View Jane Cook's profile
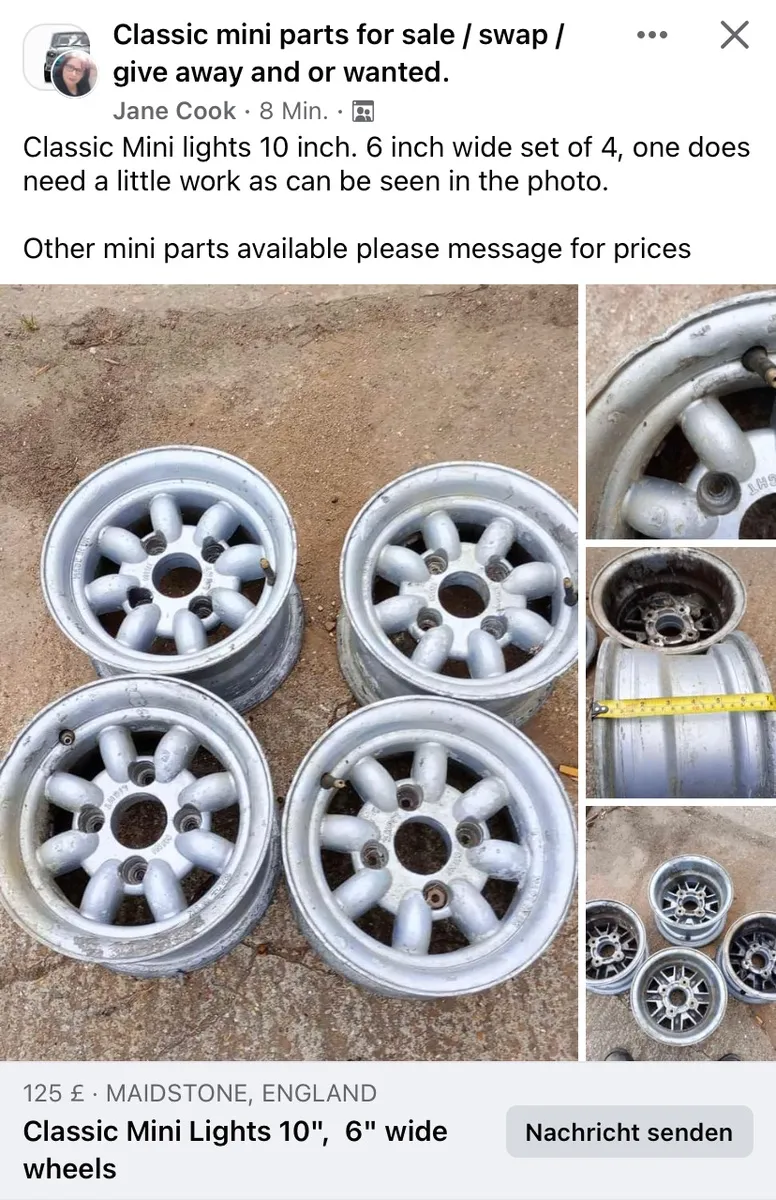 174,111
